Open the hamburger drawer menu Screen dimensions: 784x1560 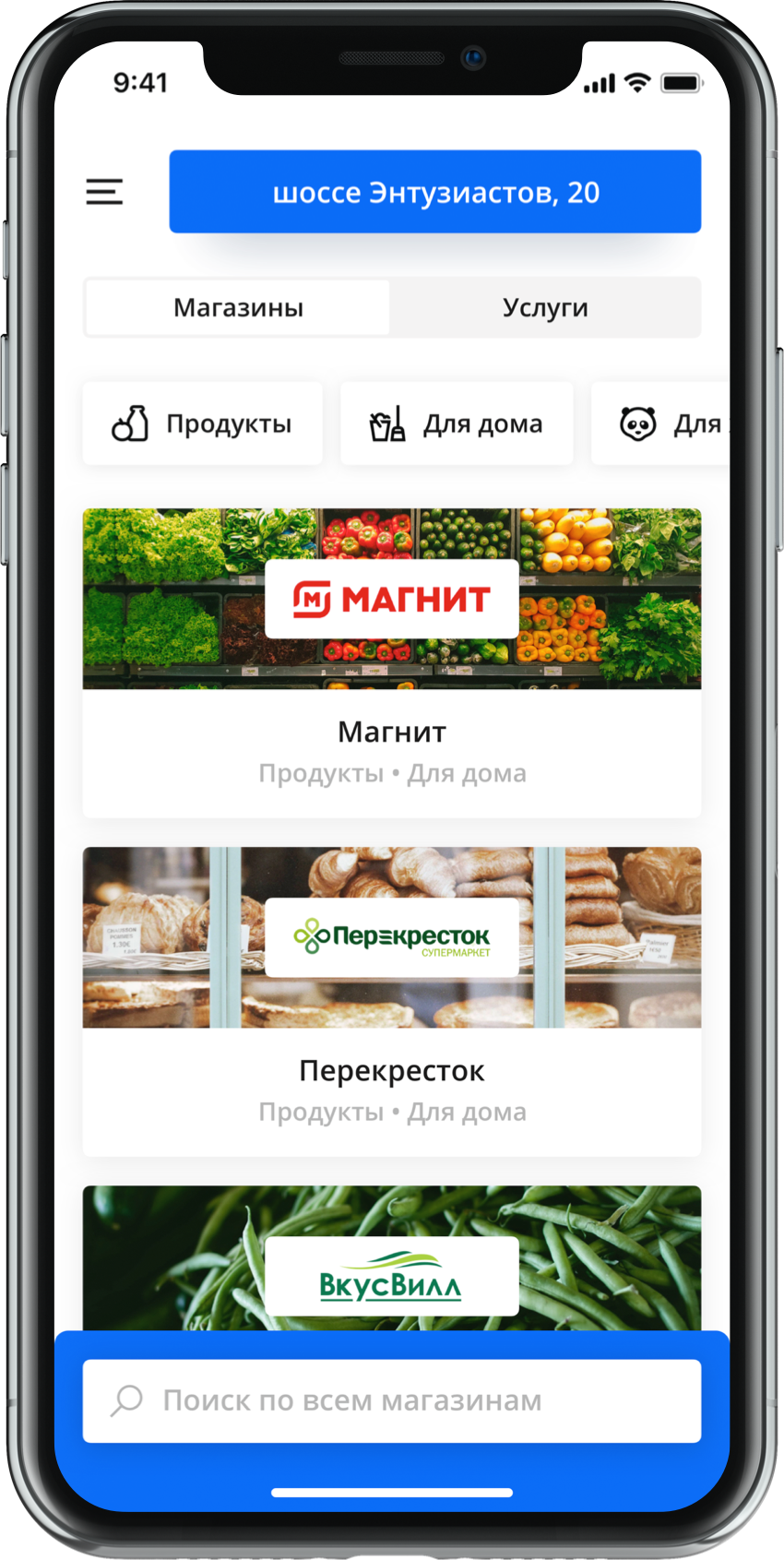click(x=104, y=192)
